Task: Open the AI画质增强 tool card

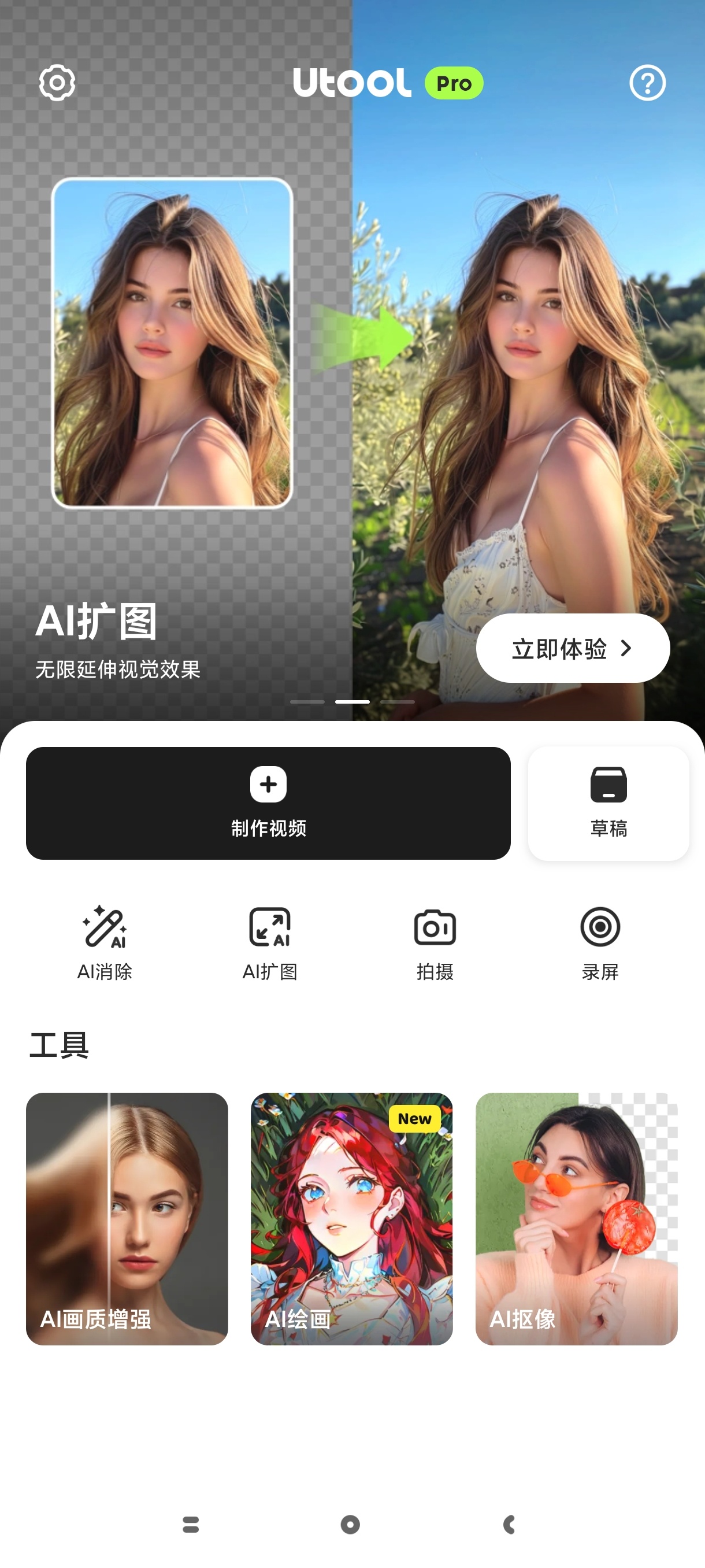Action: [127, 1219]
